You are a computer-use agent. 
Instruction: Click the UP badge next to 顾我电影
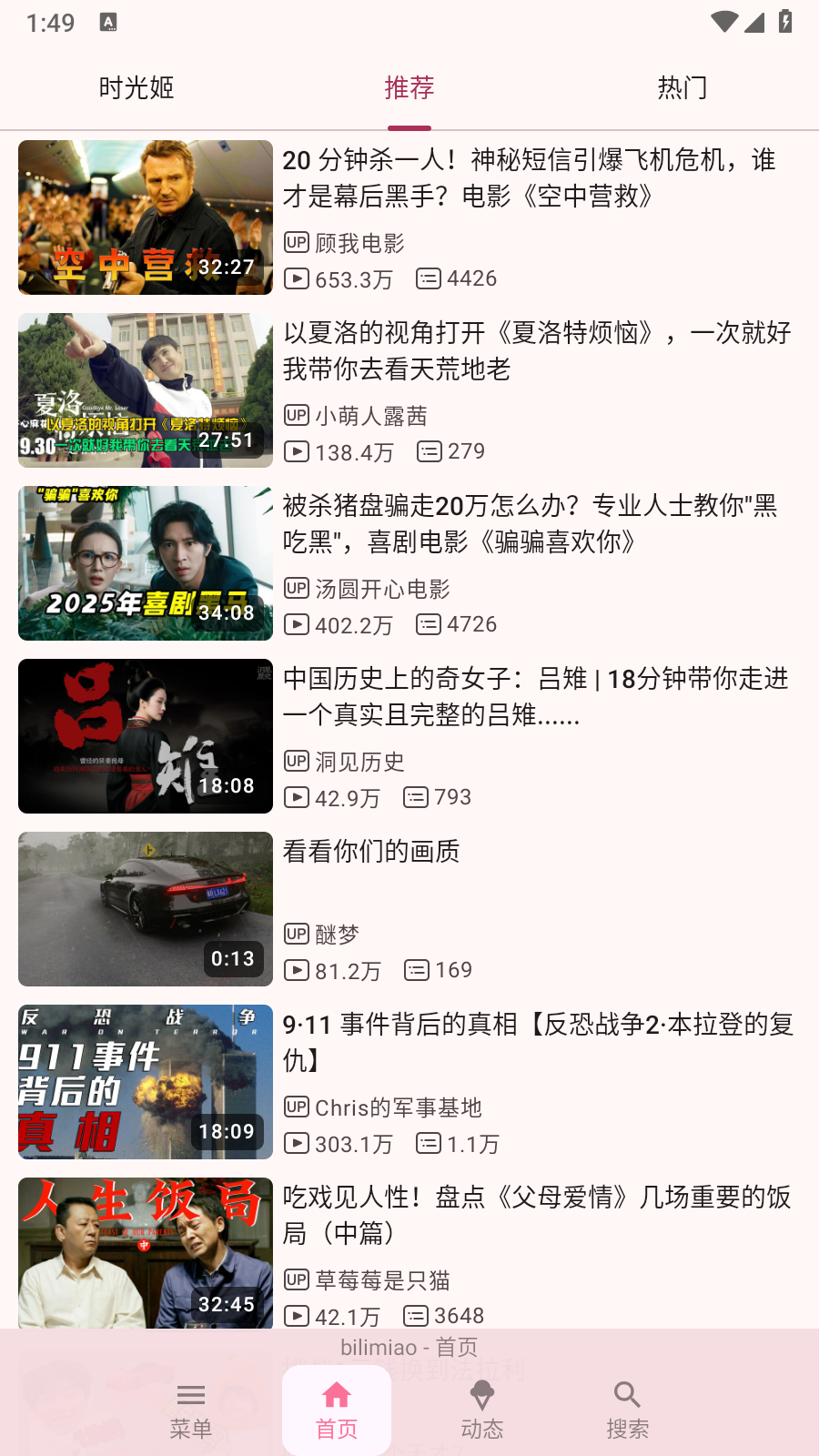tap(296, 243)
